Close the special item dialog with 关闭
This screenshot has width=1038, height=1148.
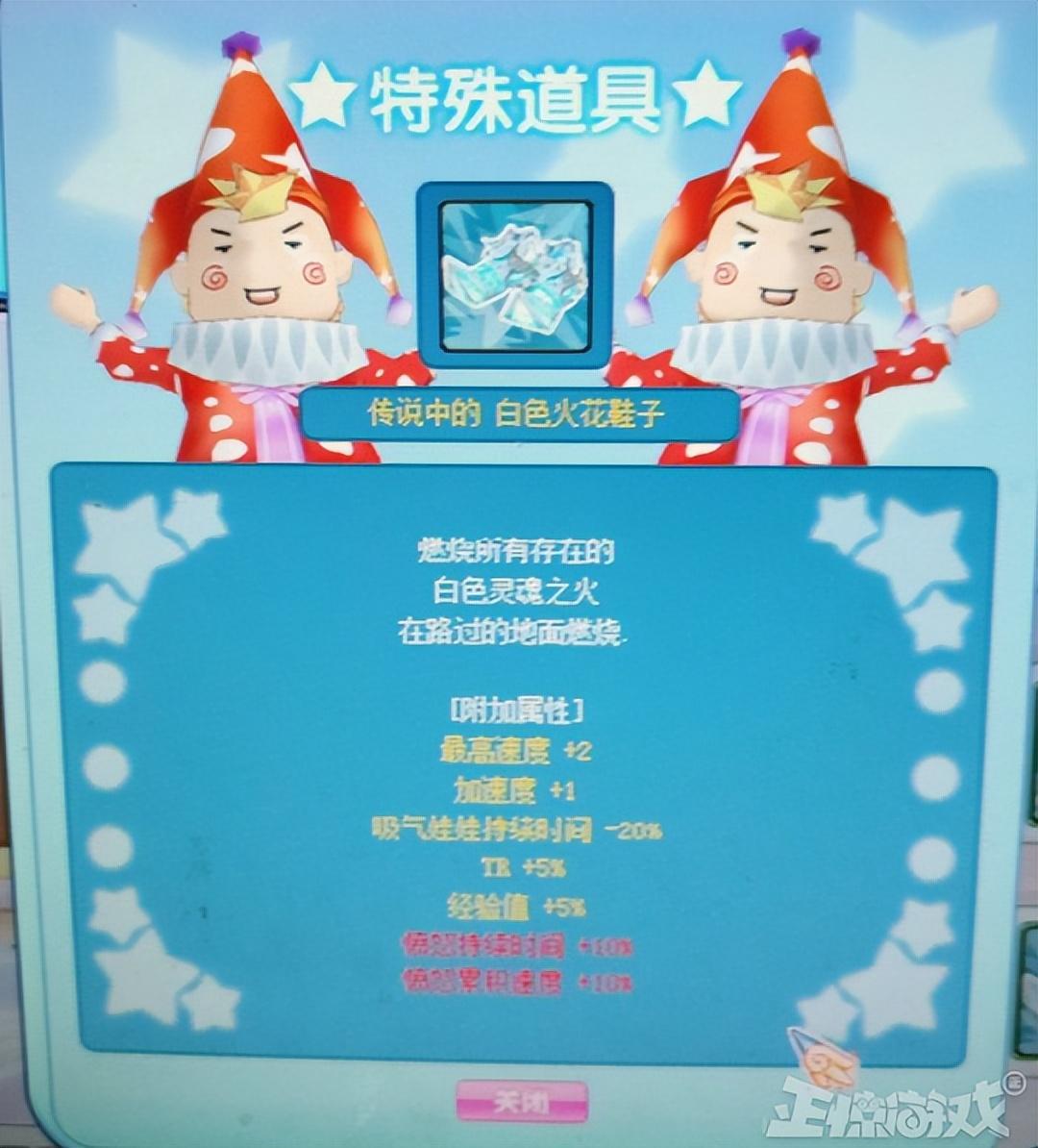point(521,1101)
